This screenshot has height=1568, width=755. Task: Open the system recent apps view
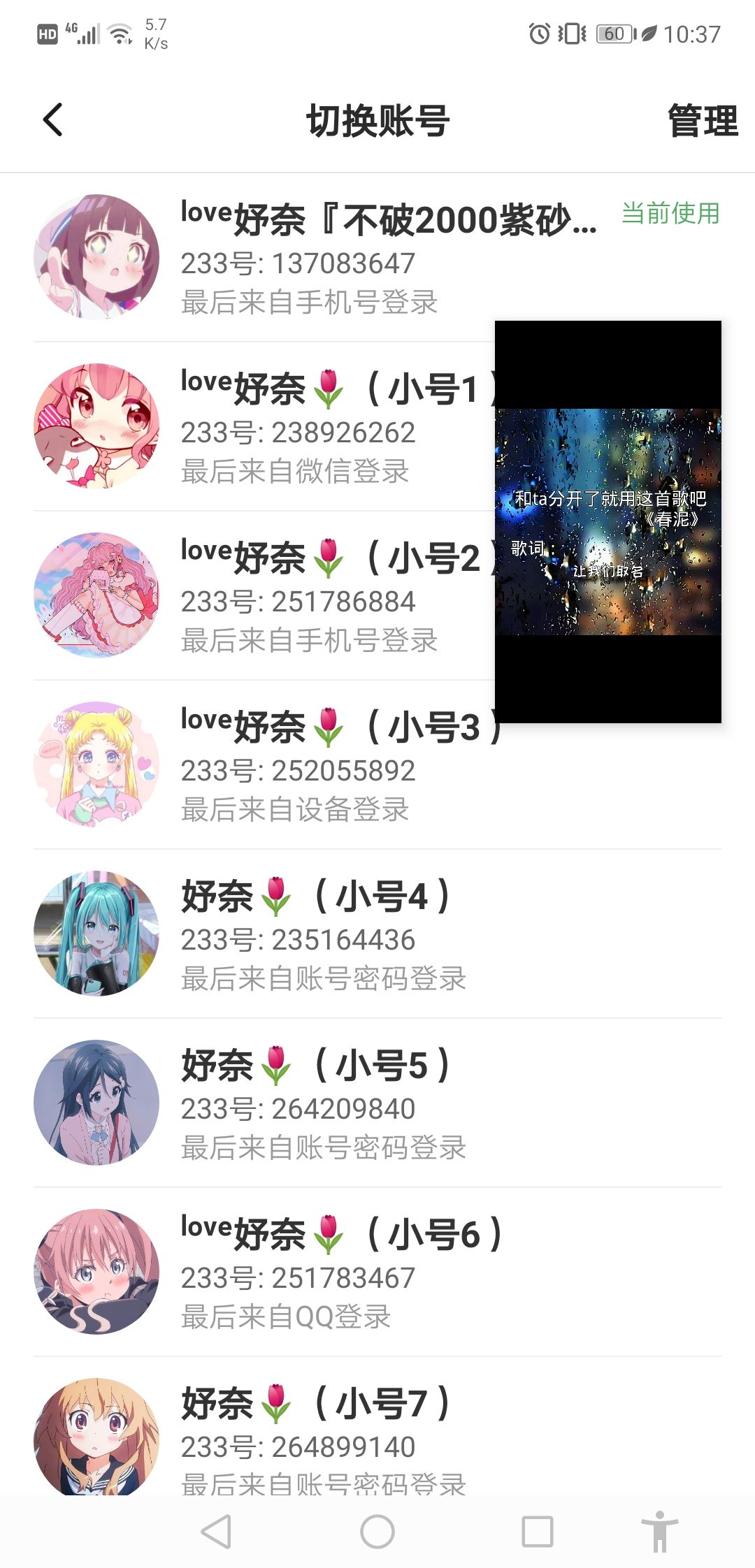(538, 1532)
